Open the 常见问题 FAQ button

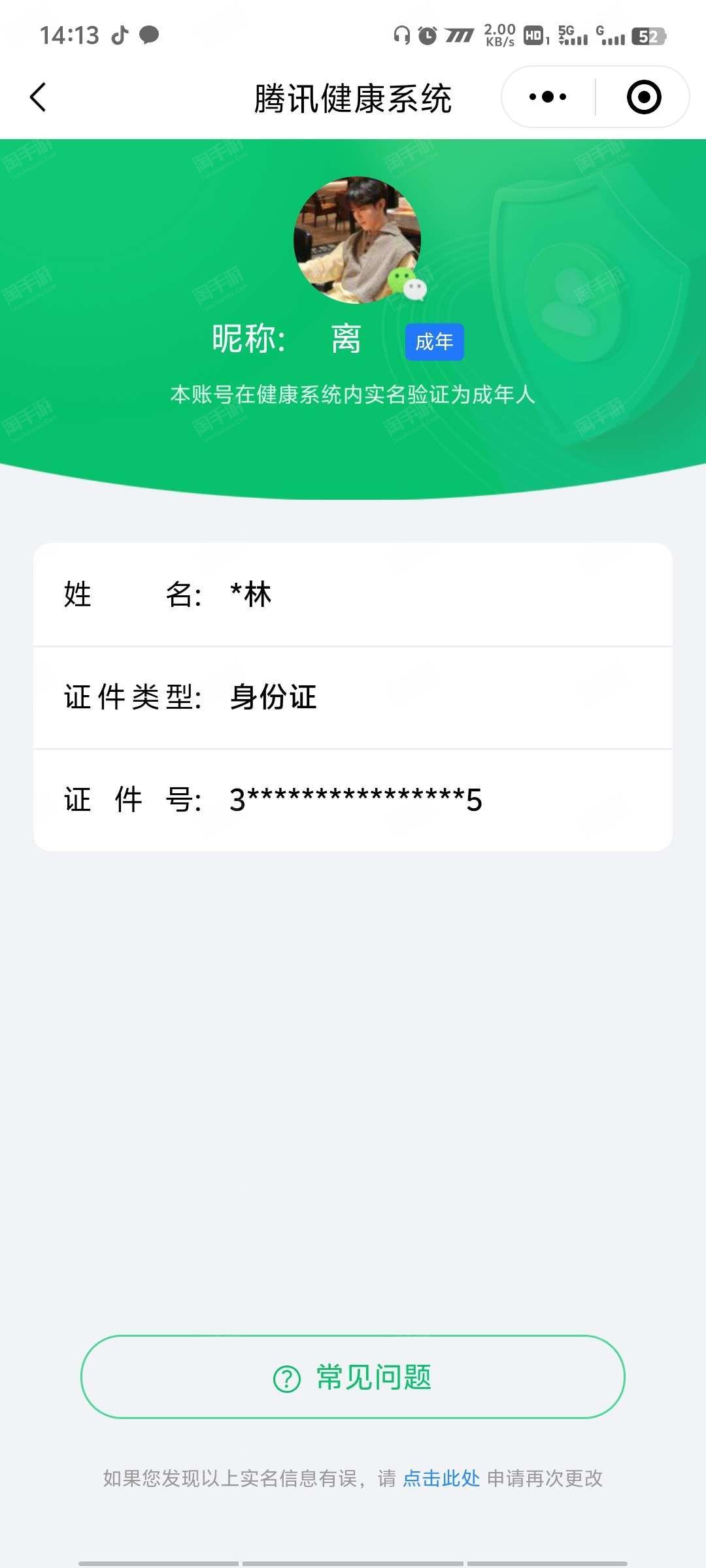pos(353,1377)
